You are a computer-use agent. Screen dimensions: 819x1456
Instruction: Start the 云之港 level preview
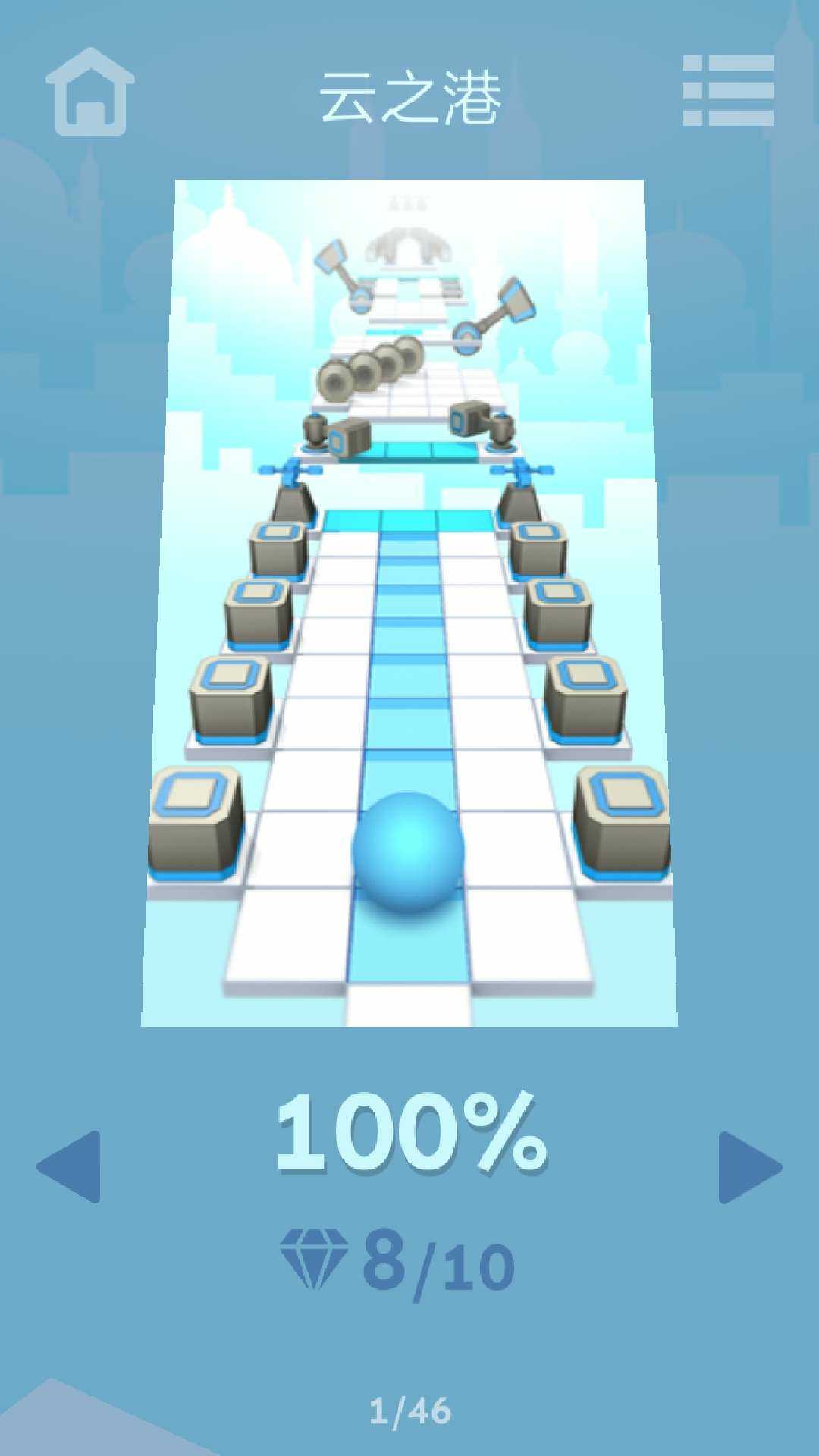pyautogui.click(x=409, y=603)
